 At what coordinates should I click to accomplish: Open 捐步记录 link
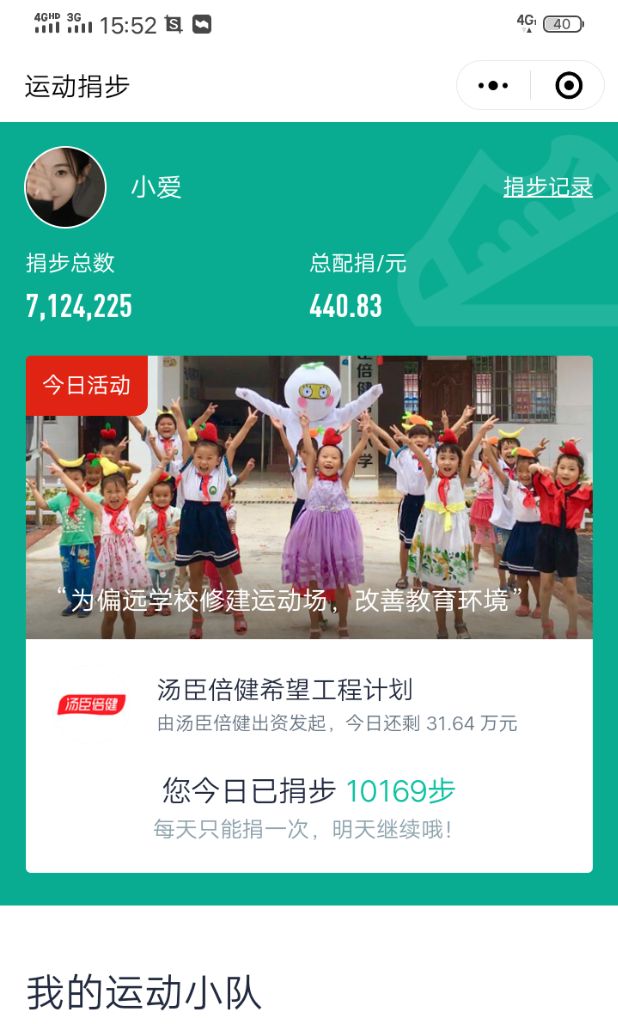tap(547, 187)
